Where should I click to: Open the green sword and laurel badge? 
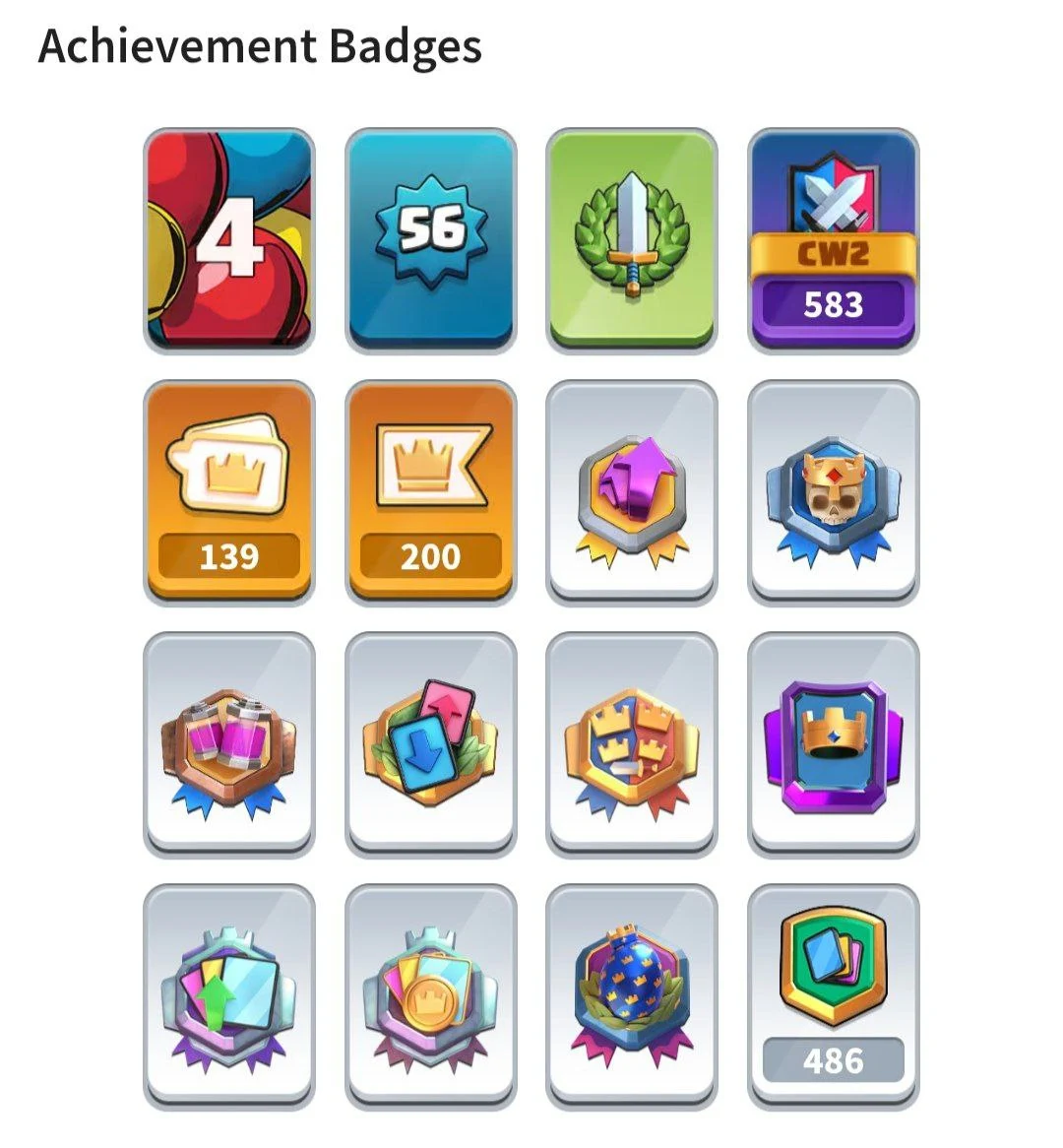click(631, 240)
